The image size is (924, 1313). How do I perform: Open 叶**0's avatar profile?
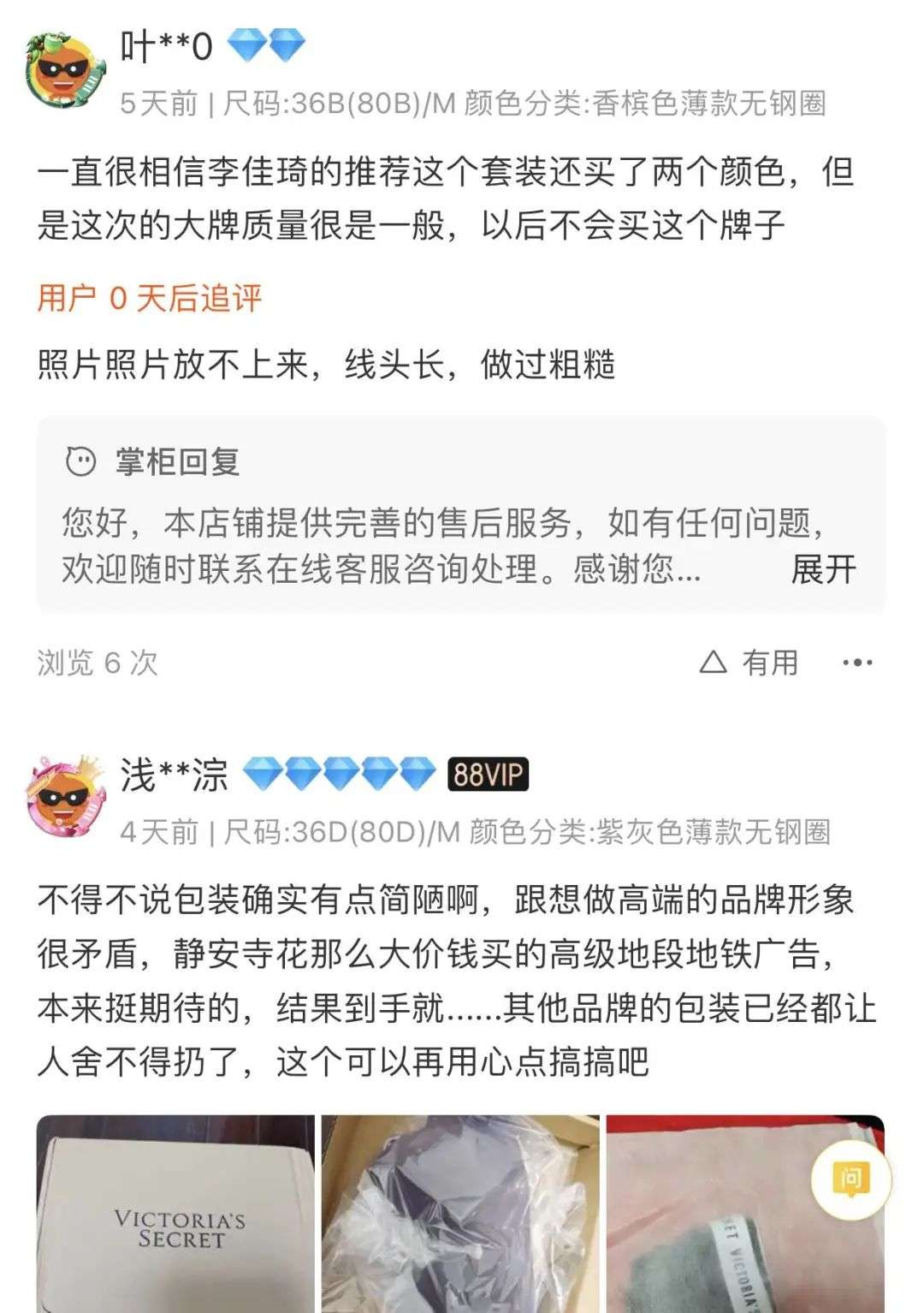tap(66, 70)
